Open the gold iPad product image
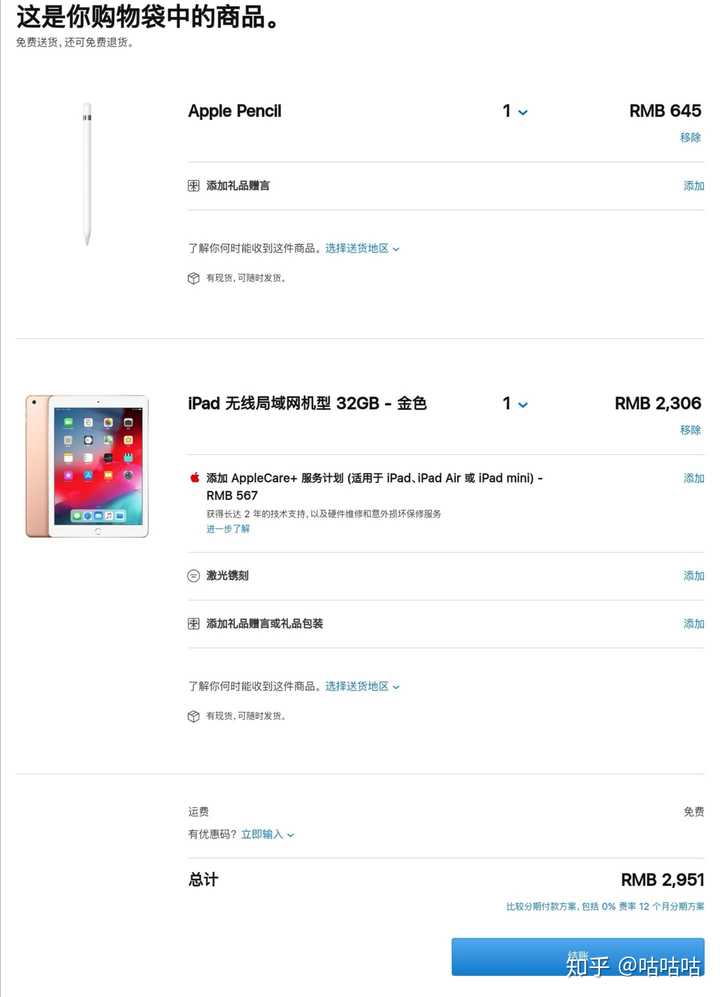Viewport: 720px width, 997px height. point(87,466)
